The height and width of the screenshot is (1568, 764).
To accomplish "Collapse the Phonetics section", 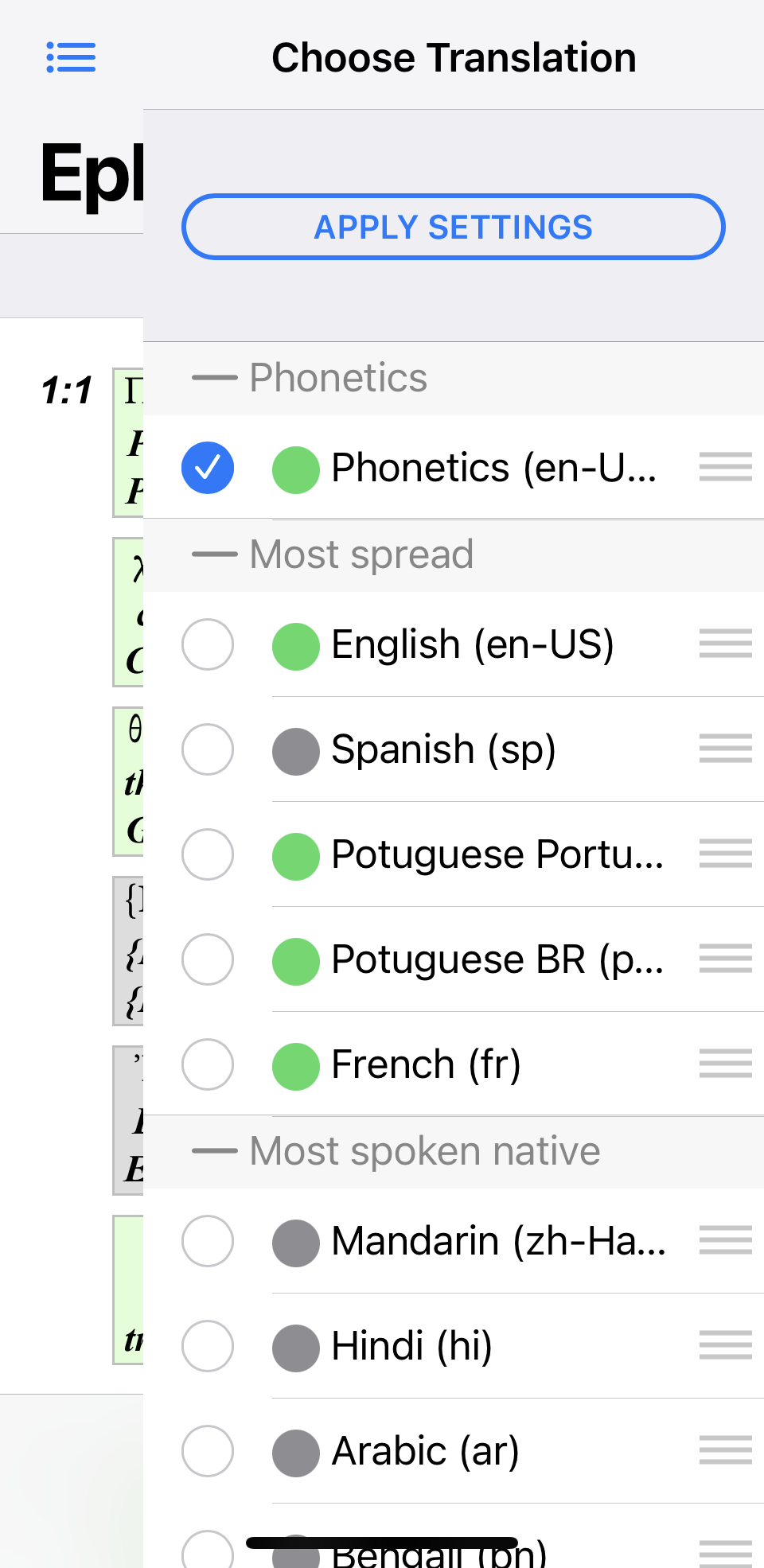I will [x=215, y=378].
